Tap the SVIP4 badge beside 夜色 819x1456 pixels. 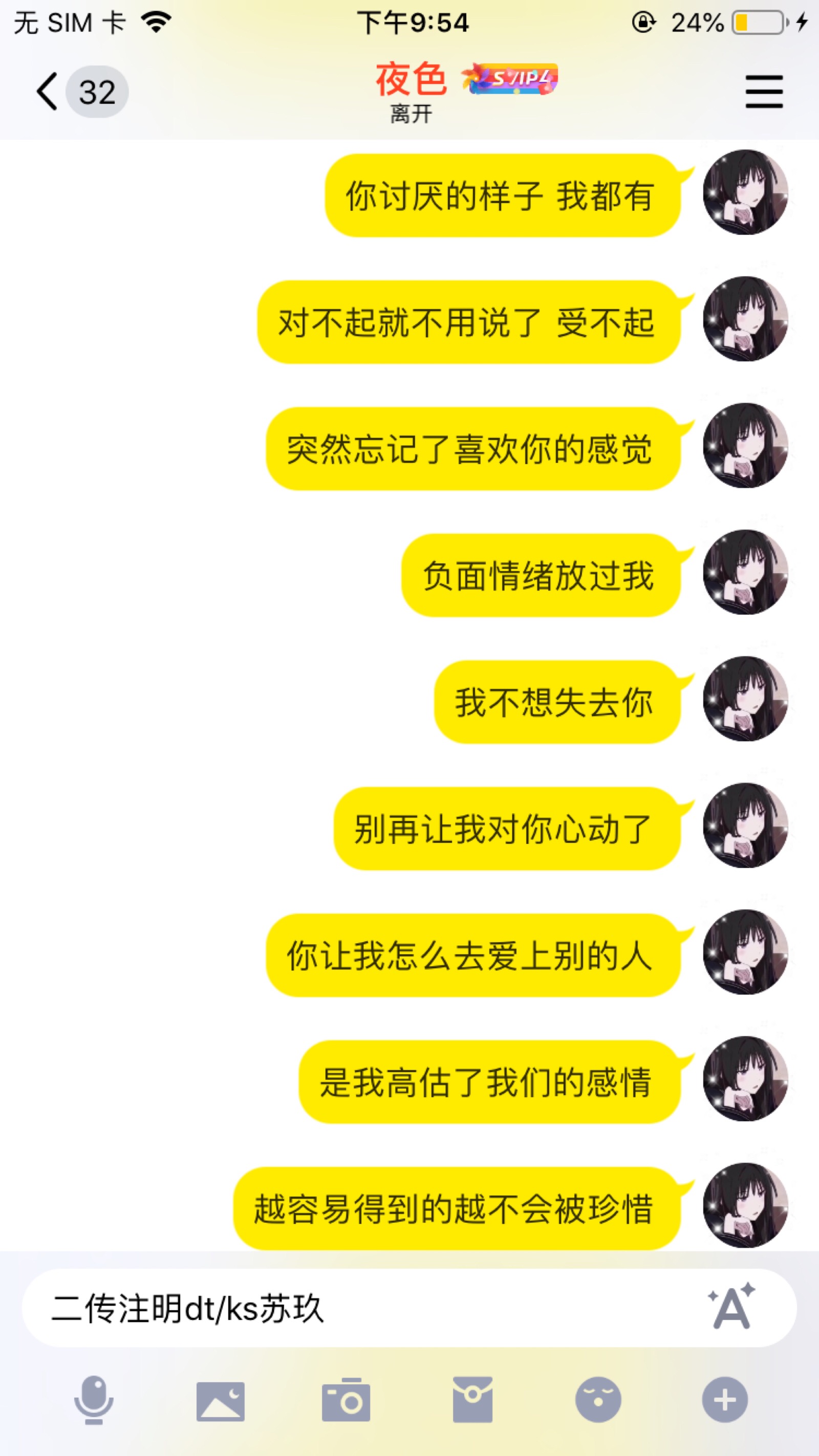[510, 79]
